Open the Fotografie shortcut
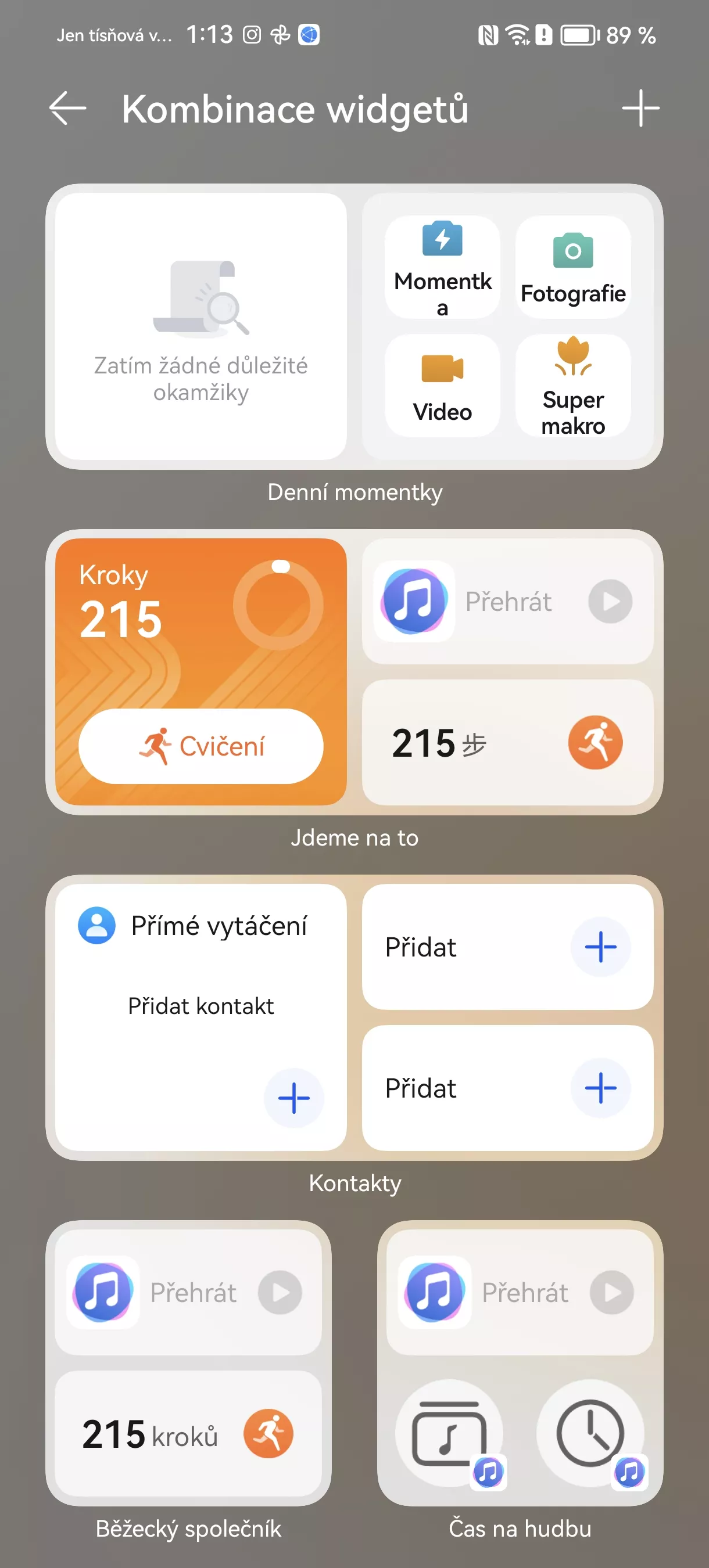Screen dimensions: 709x1568 tap(572, 267)
